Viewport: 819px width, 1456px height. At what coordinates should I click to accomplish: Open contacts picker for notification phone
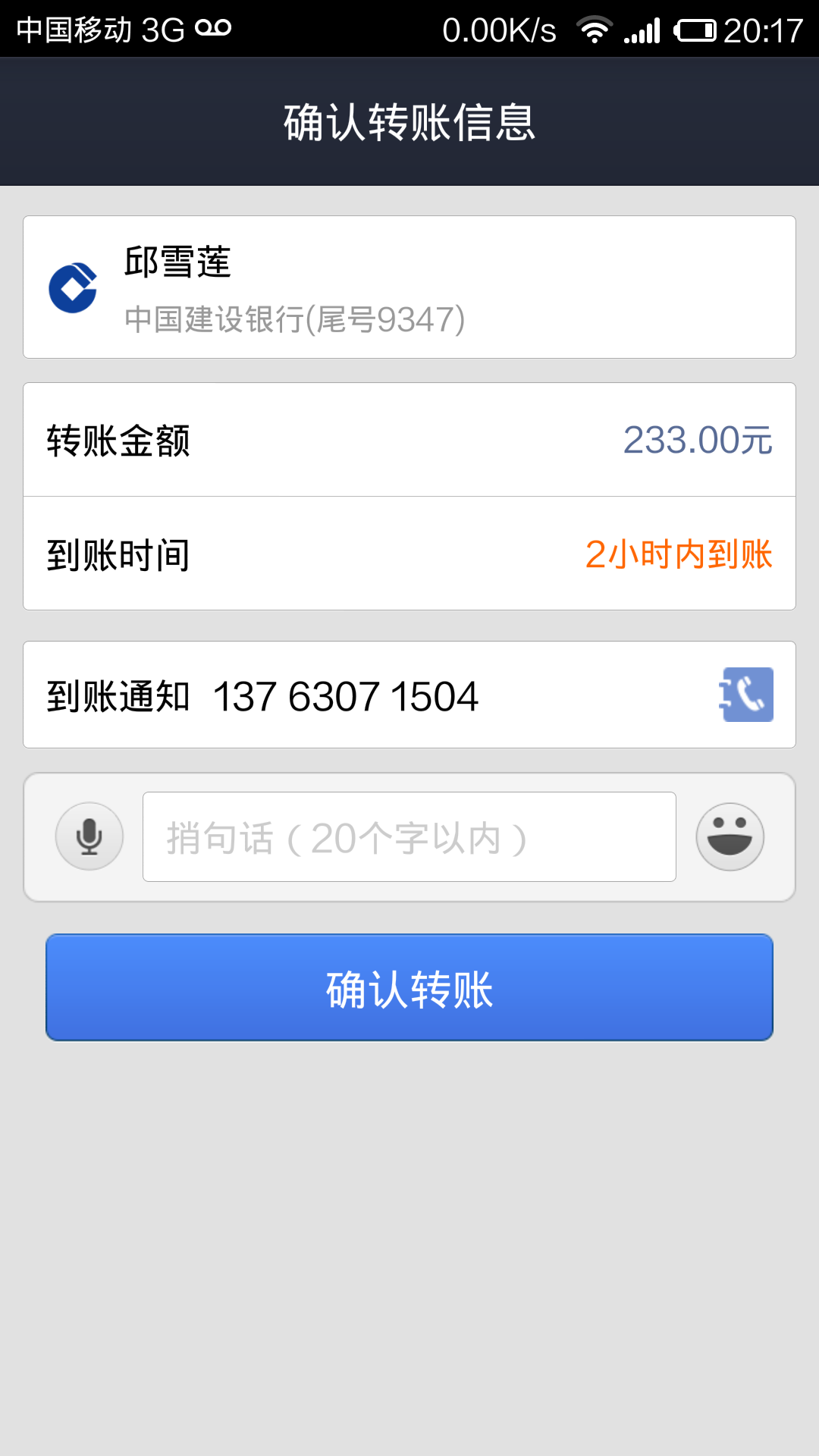point(746,695)
